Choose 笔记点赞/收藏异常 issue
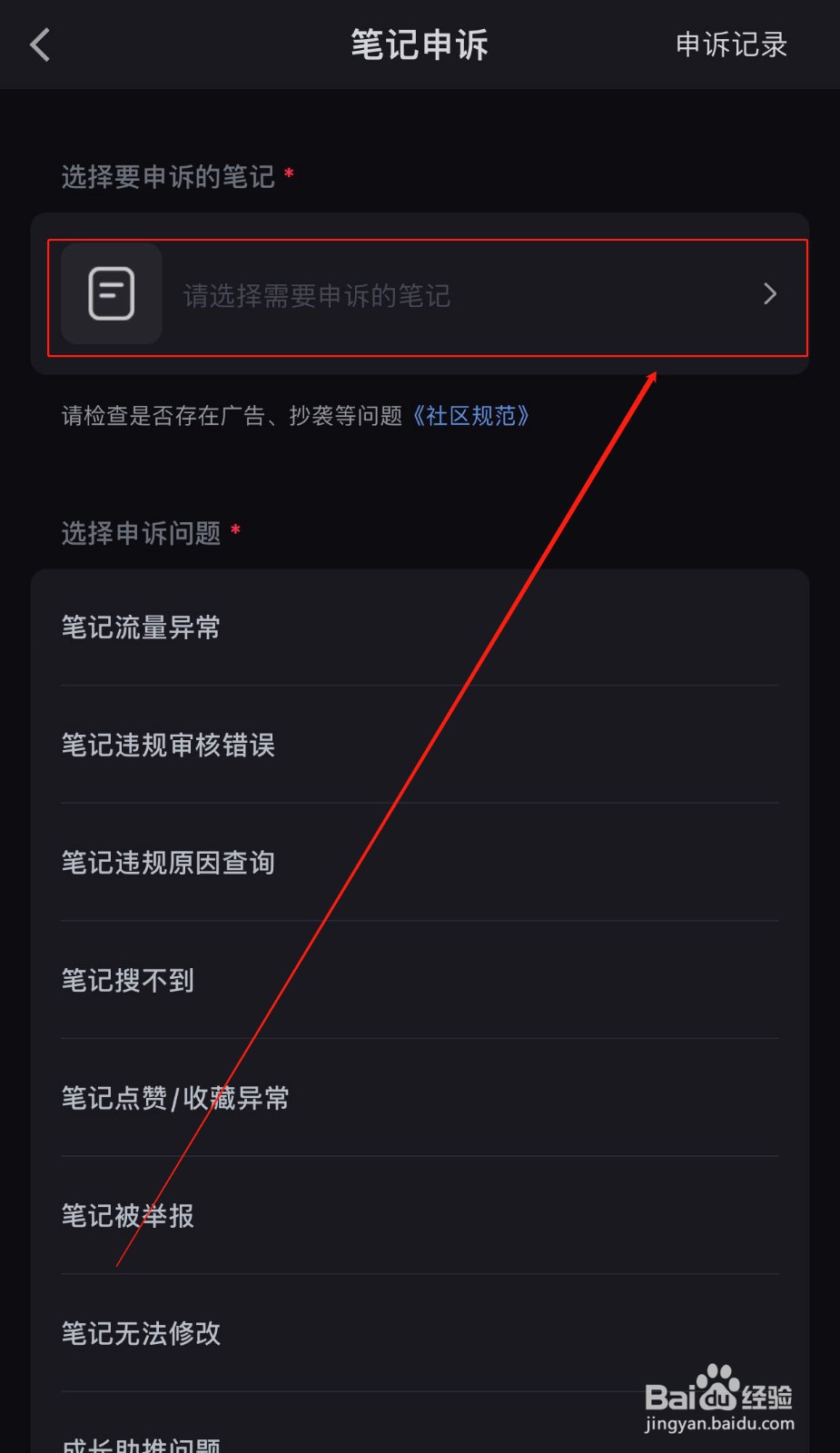Screen dimensions: 840x1453 pos(173,1098)
